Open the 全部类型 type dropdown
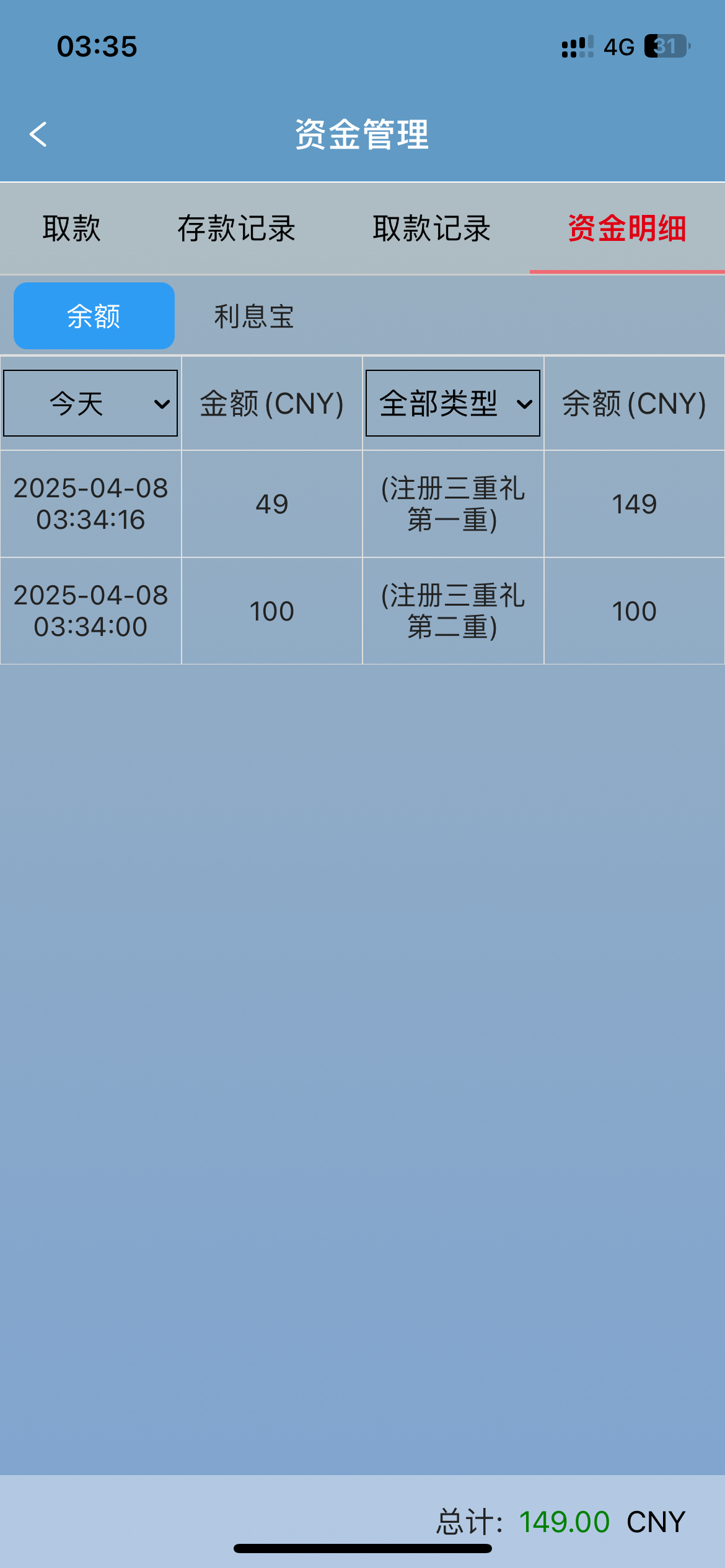Image resolution: width=725 pixels, height=1568 pixels. click(452, 403)
